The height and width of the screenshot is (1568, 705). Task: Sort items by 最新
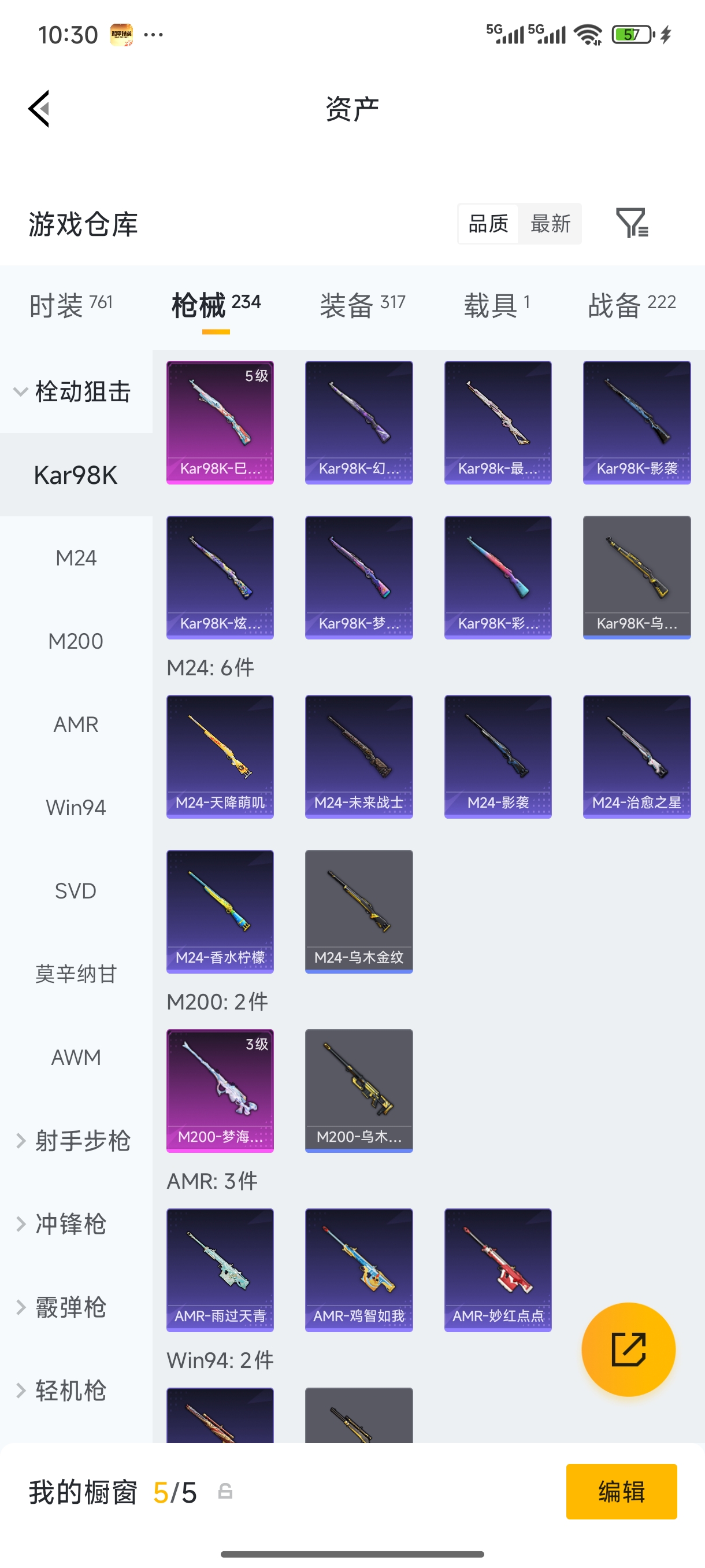coord(550,223)
